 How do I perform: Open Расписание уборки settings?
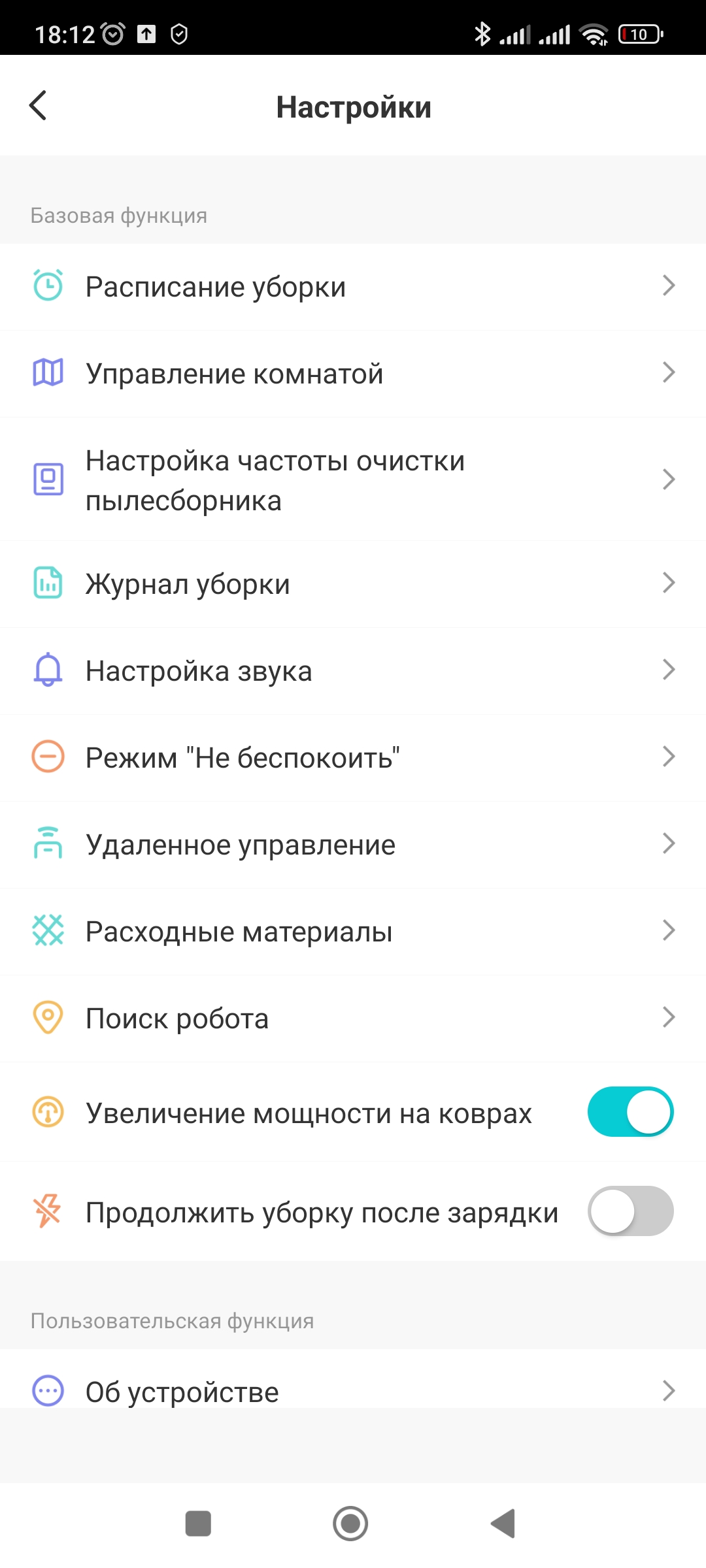click(x=353, y=287)
